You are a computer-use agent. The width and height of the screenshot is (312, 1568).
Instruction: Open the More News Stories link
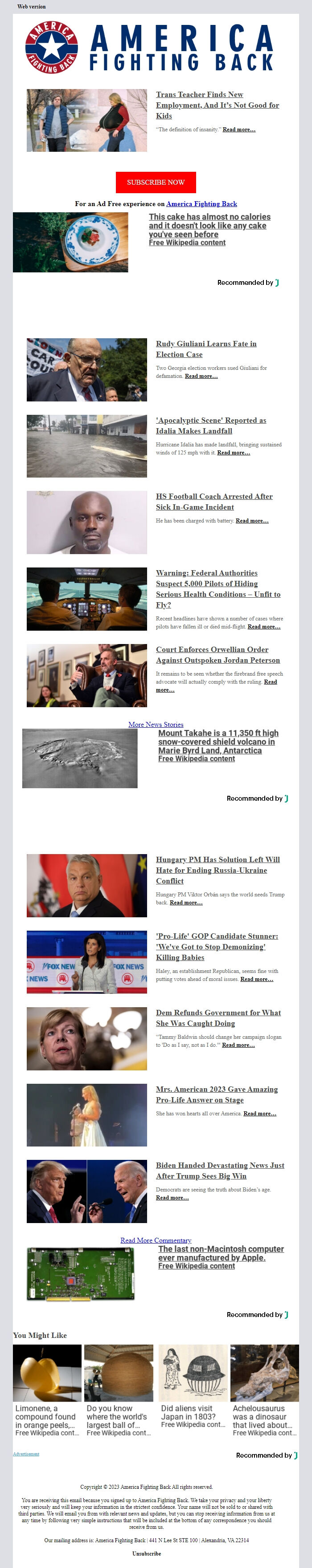tap(156, 724)
